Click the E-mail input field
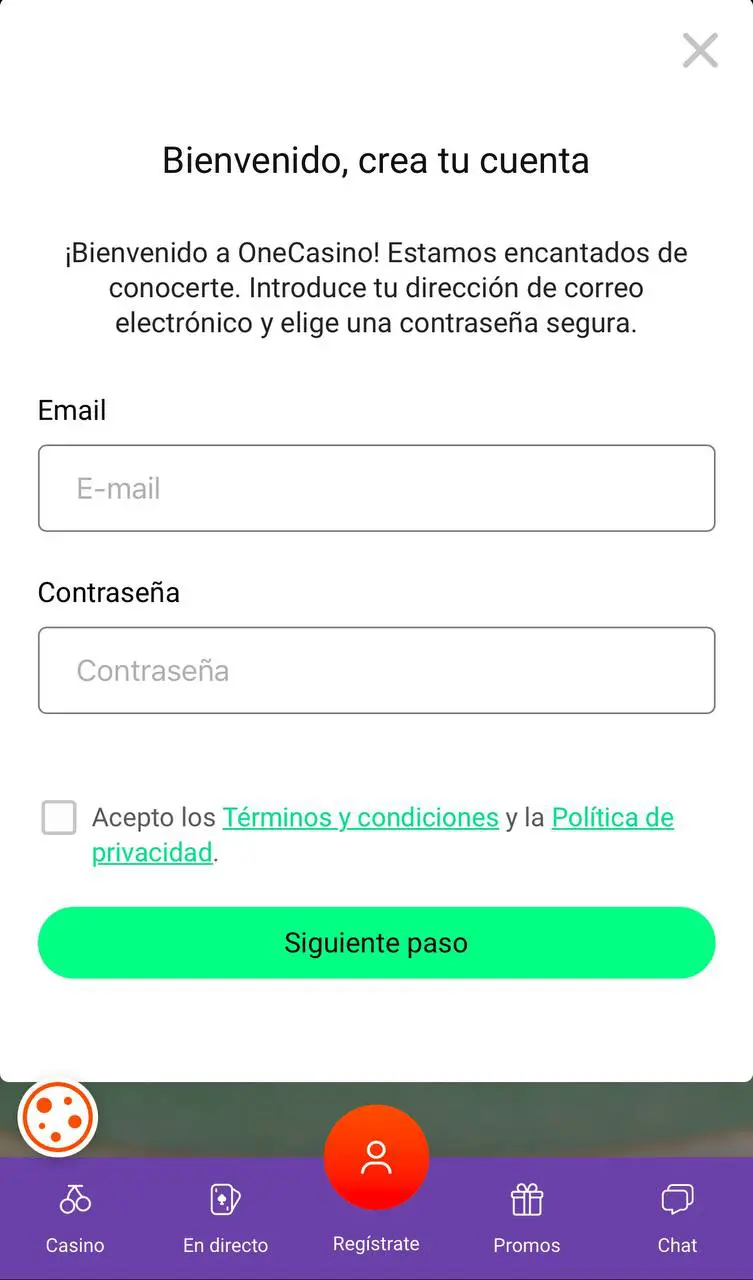 pyautogui.click(x=376, y=488)
